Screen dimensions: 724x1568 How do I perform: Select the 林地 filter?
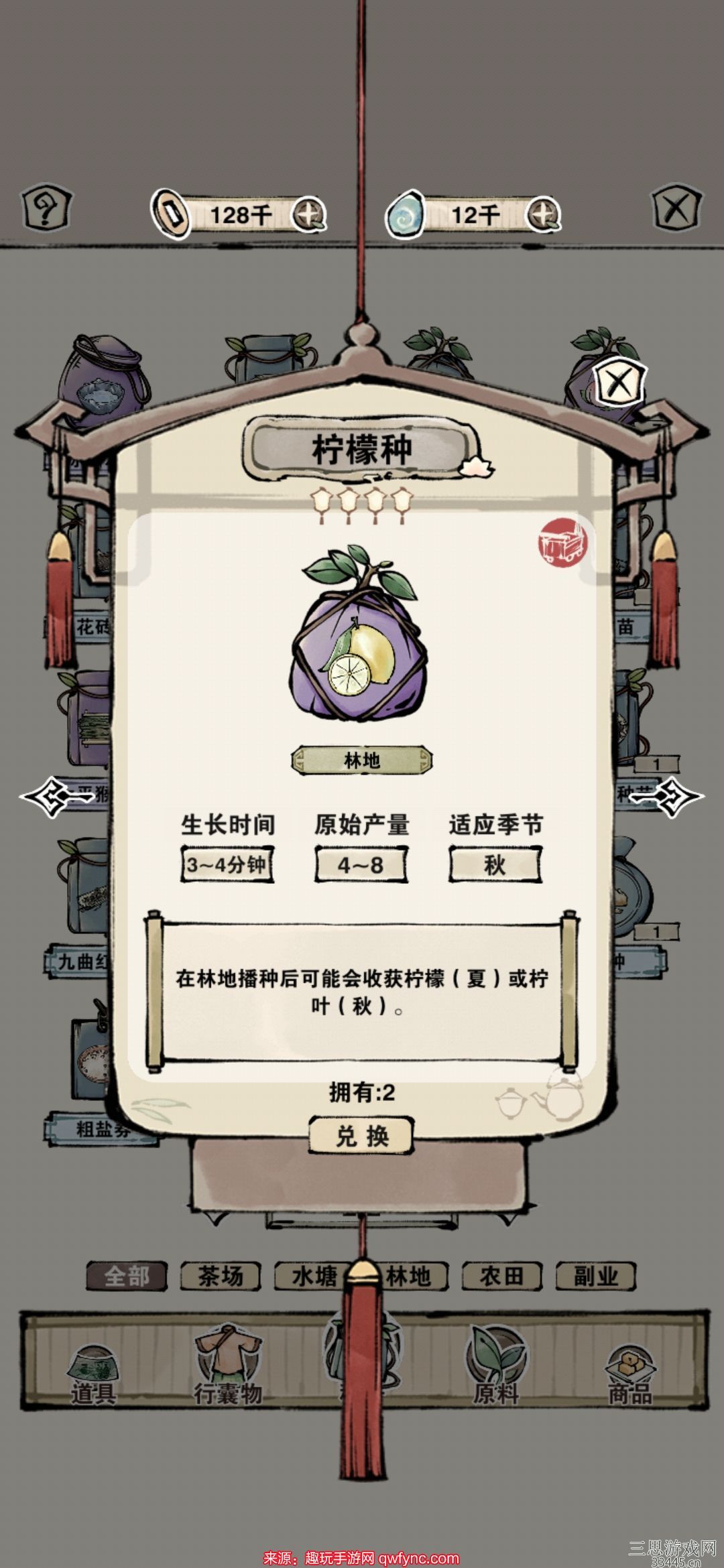[409, 1277]
